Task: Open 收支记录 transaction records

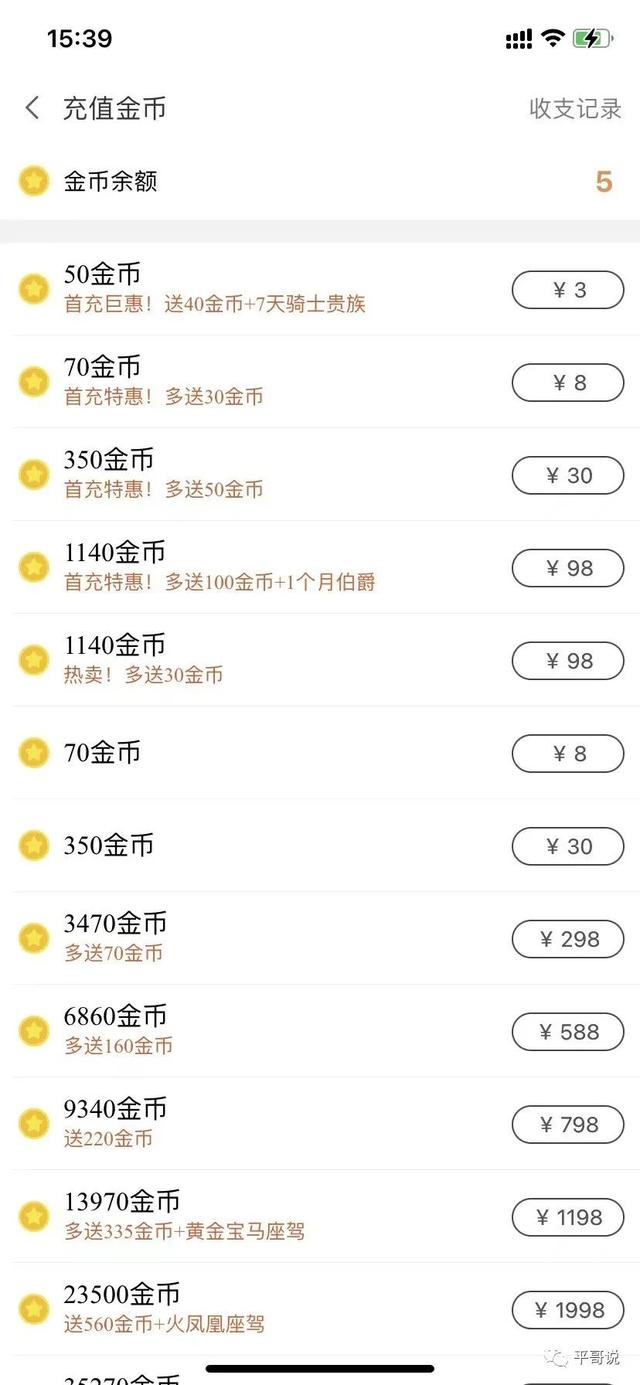Action: click(575, 109)
